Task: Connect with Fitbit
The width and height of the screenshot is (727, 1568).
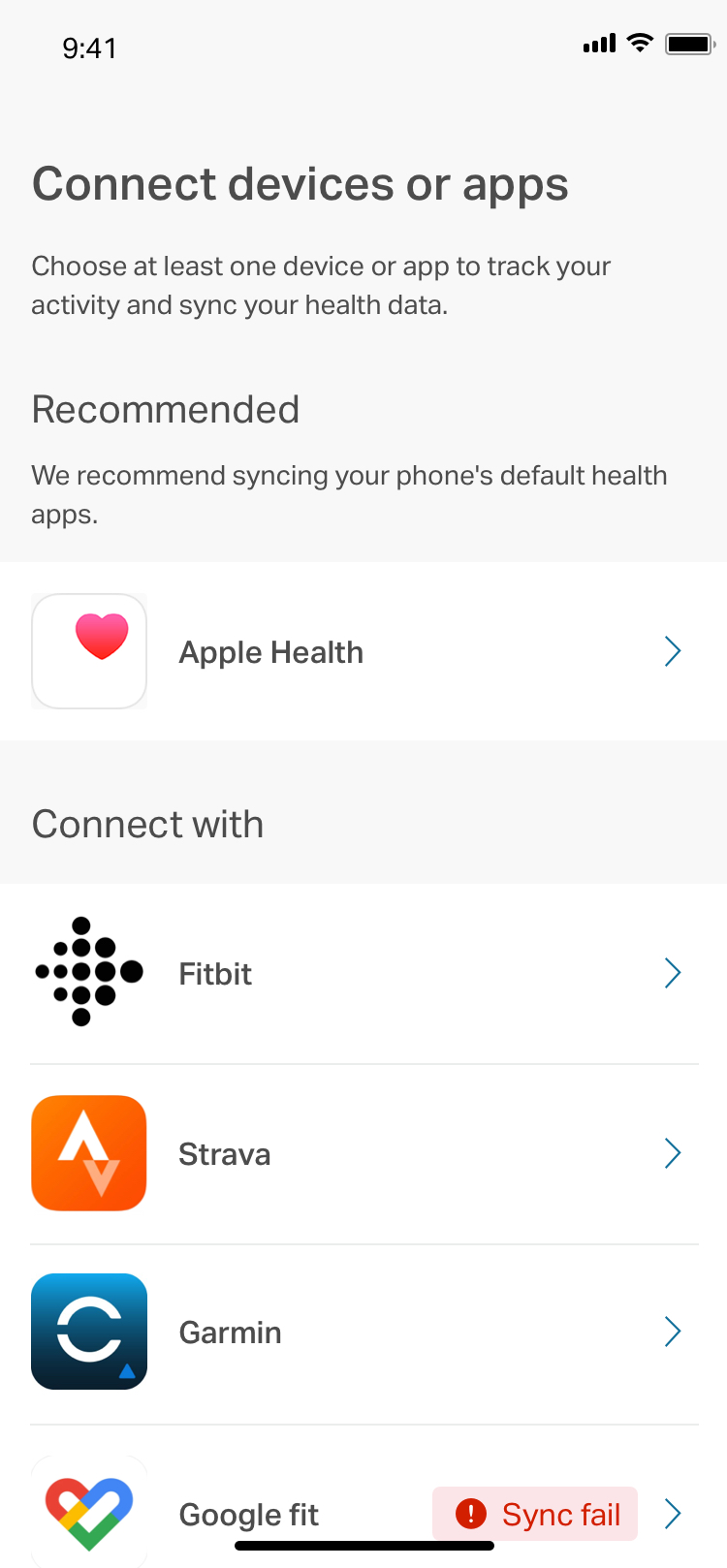Action: coord(363,973)
